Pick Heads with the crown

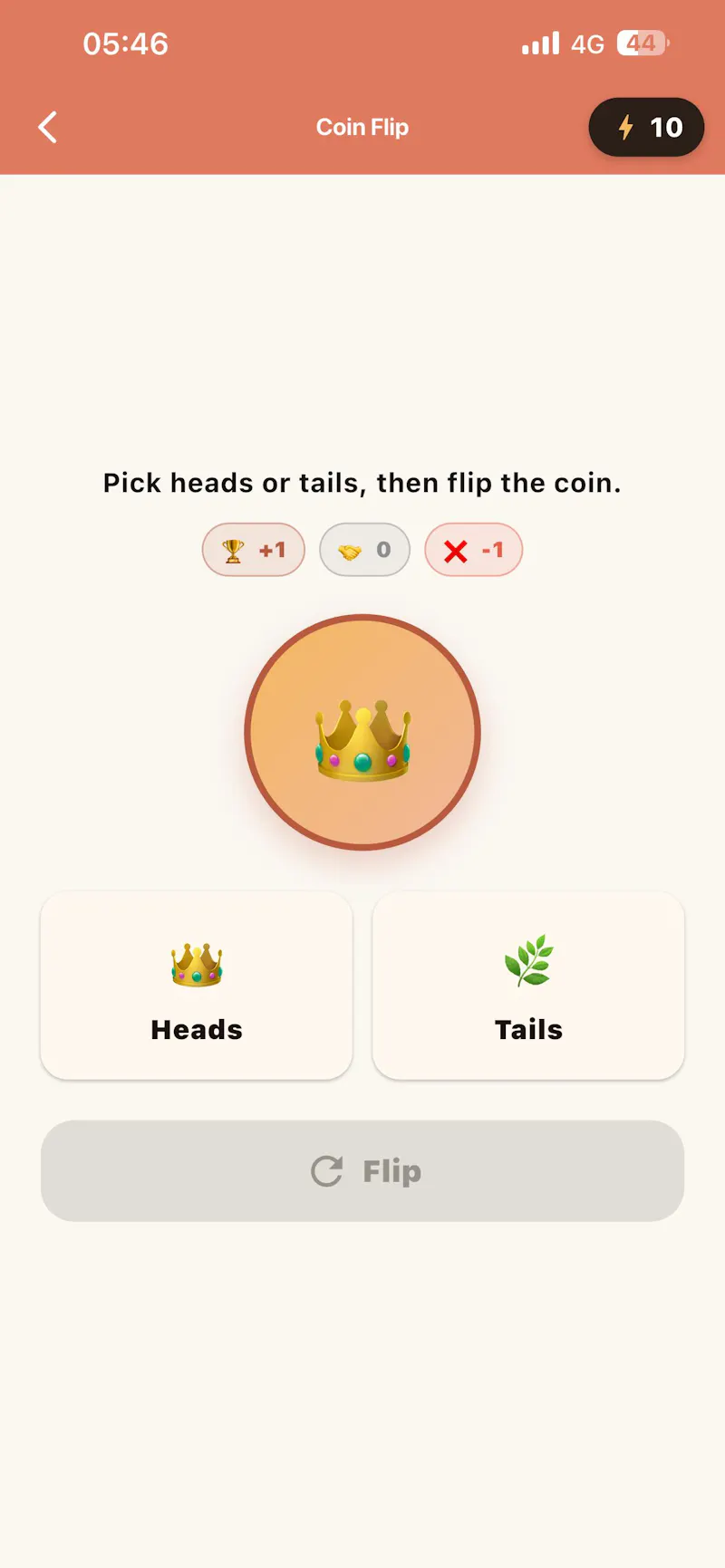pyautogui.click(x=197, y=986)
